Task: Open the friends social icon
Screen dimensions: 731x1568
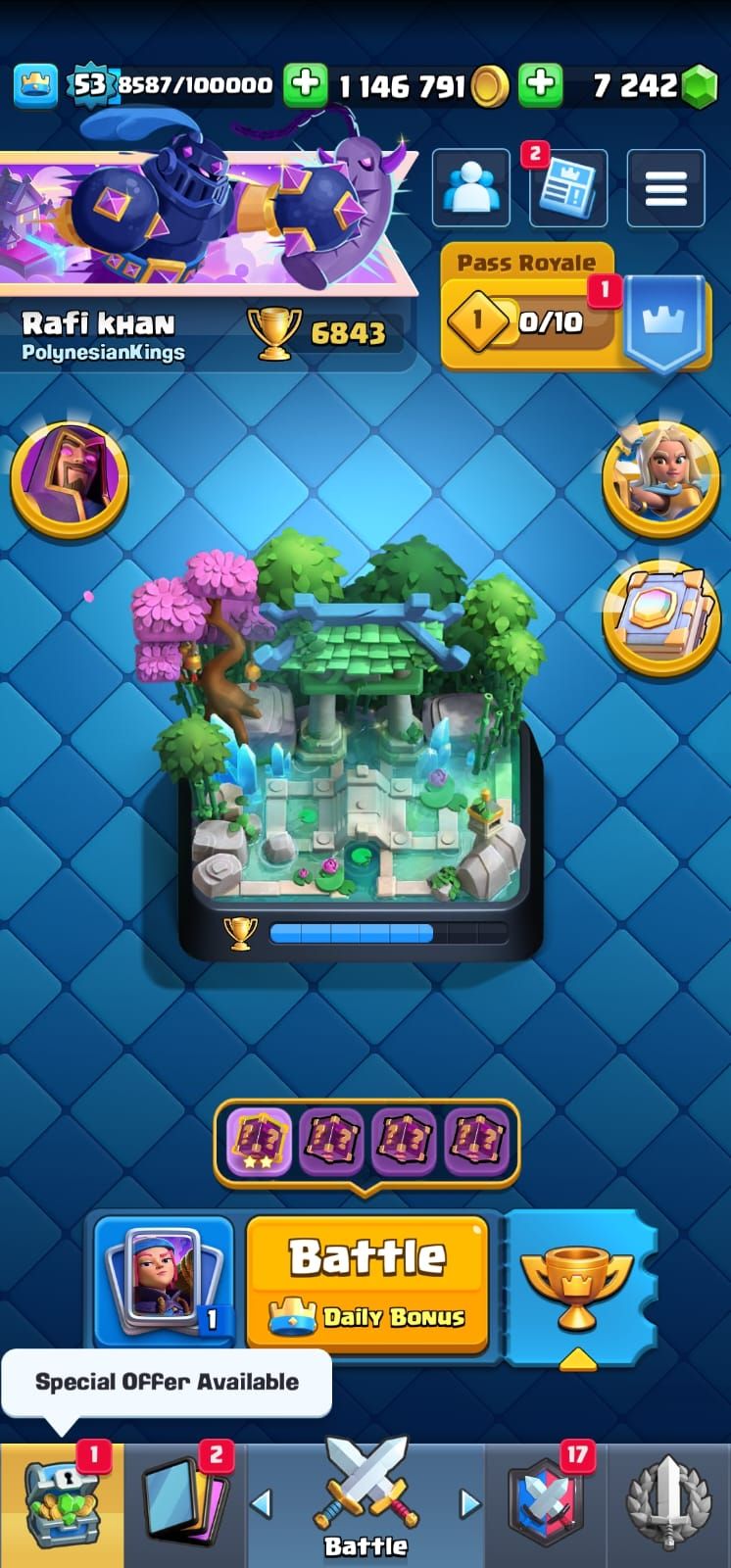Action: [x=470, y=187]
